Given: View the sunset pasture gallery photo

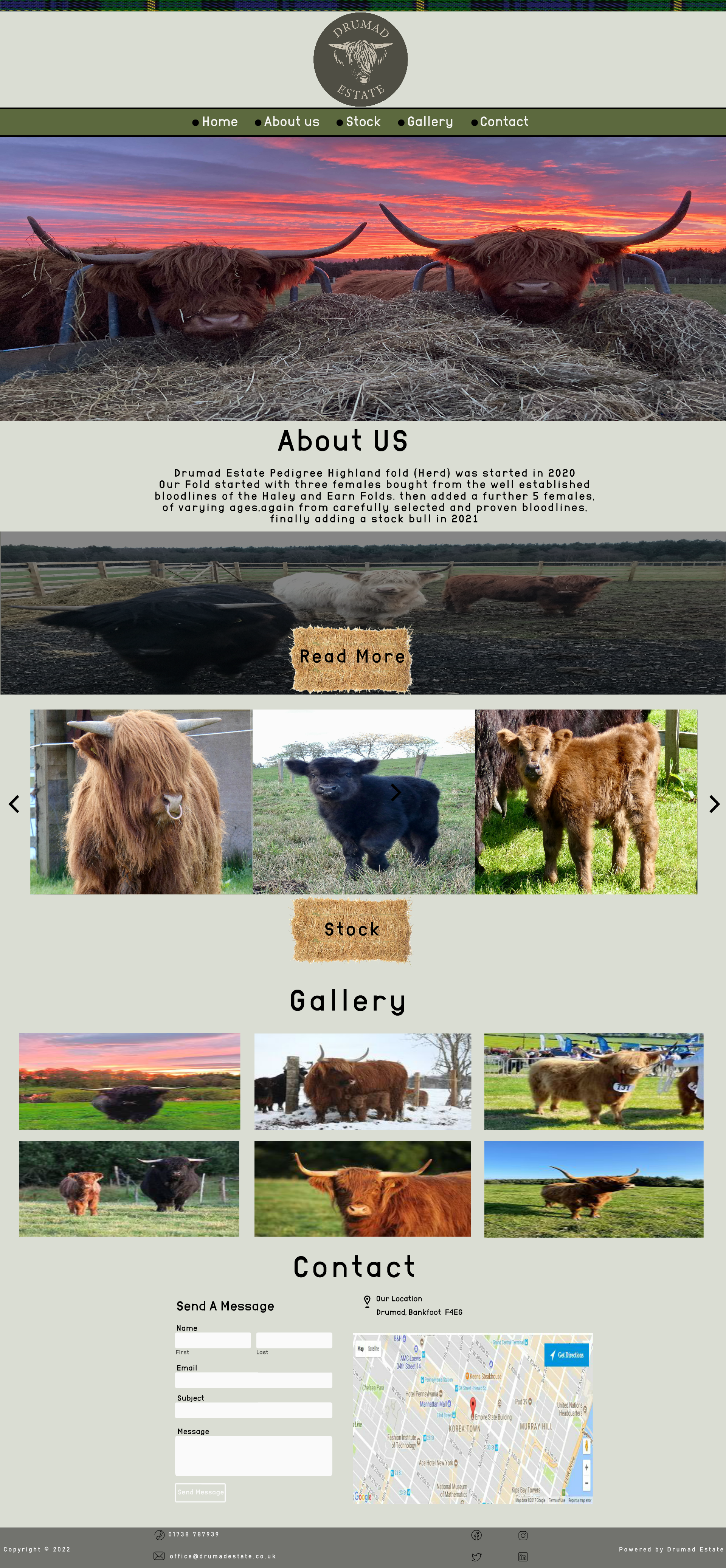Looking at the screenshot, I should pos(130,1081).
